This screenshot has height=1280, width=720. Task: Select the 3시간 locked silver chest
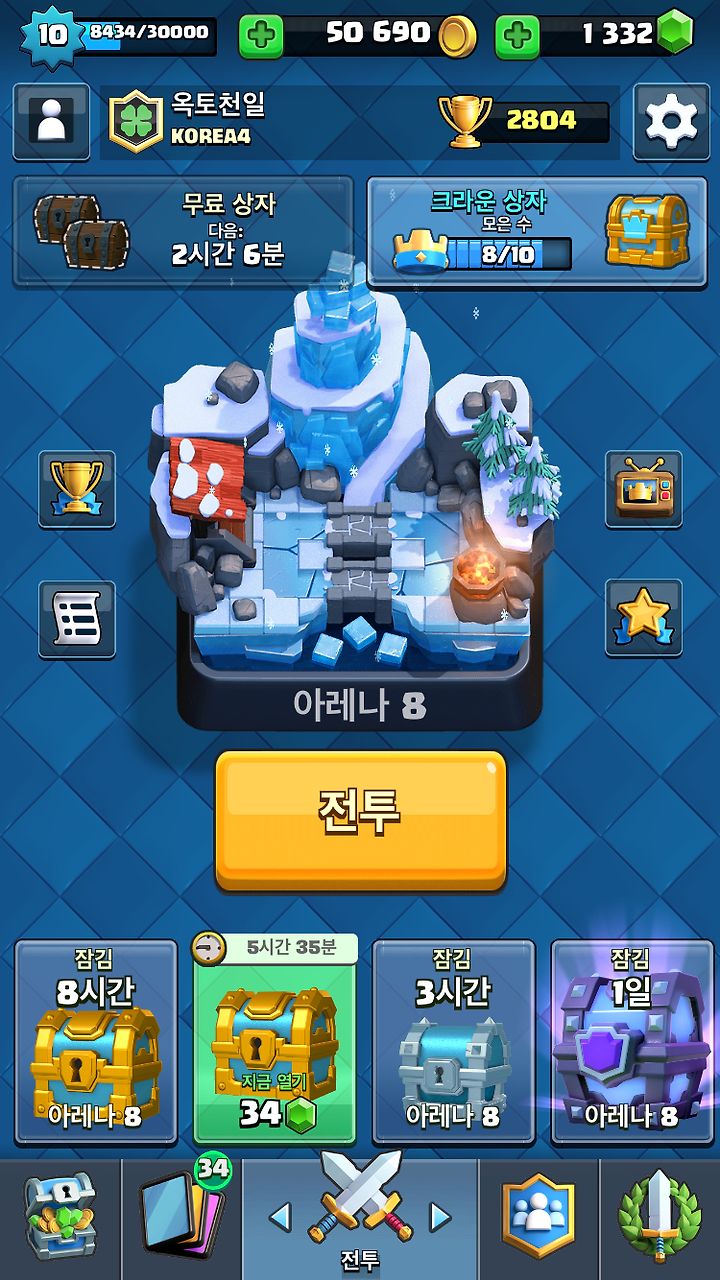(454, 1041)
